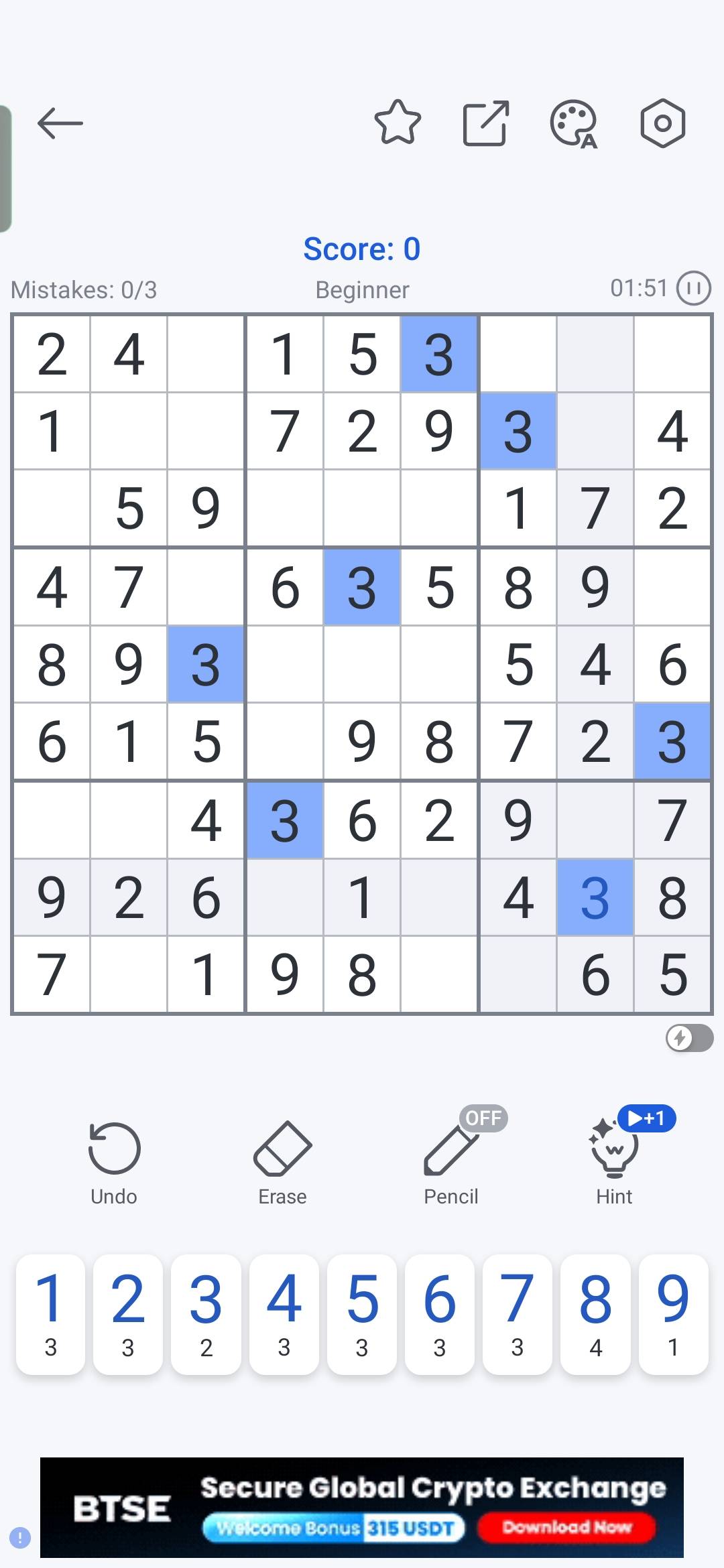724x1568 pixels.
Task: Pick number 9 on the number pad
Action: pyautogui.click(x=673, y=1314)
